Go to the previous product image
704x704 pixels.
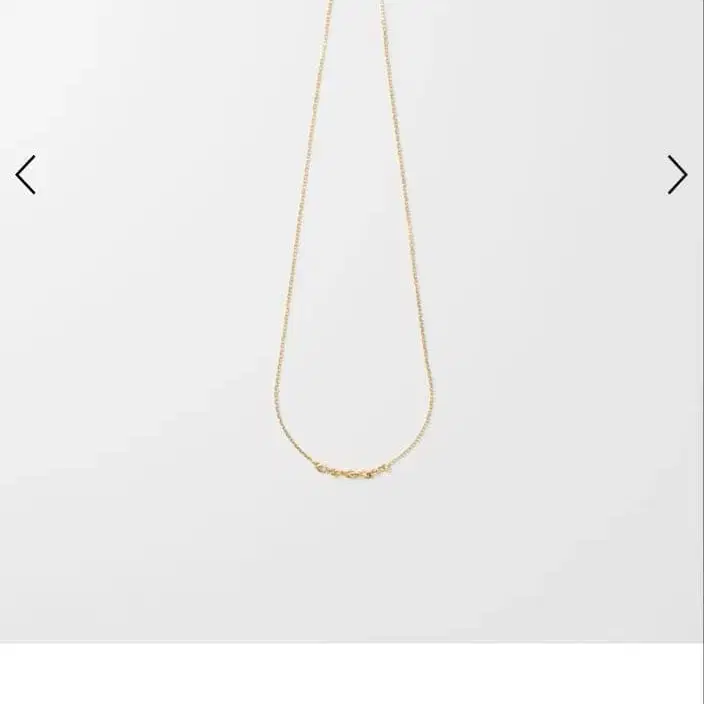coord(26,175)
